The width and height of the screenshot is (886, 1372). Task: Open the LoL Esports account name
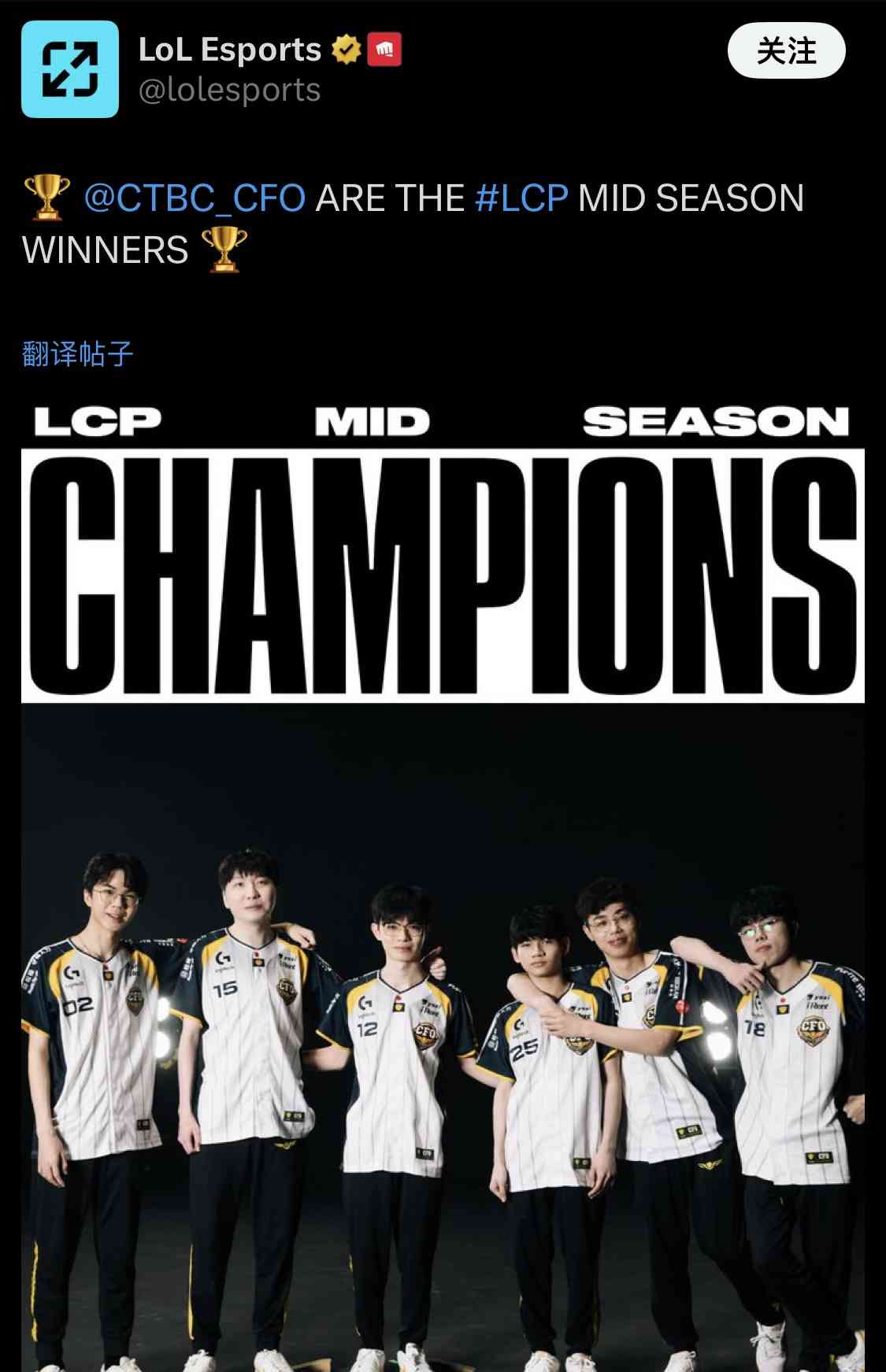coord(229,50)
